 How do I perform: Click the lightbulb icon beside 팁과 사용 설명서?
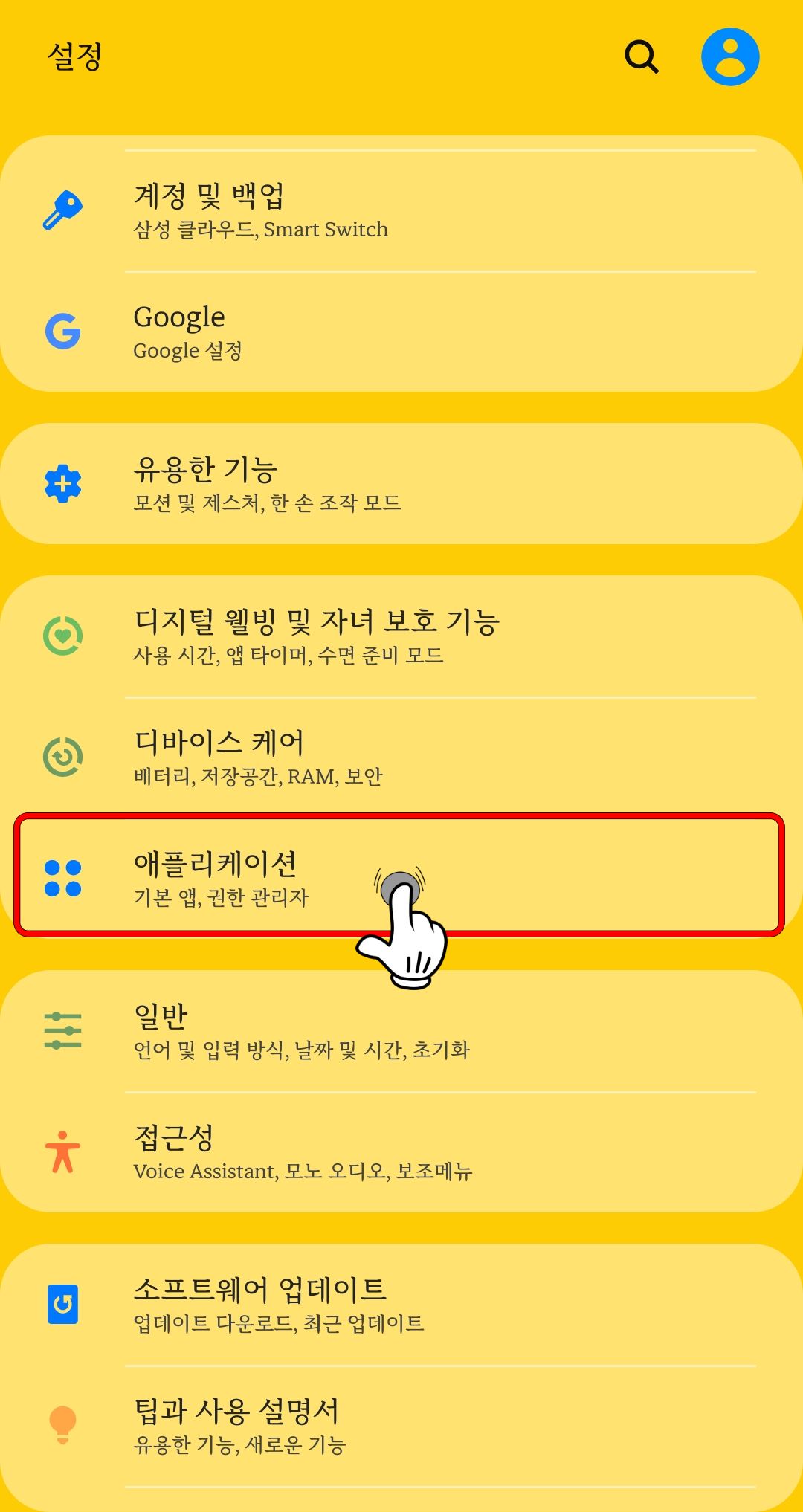point(65,1424)
